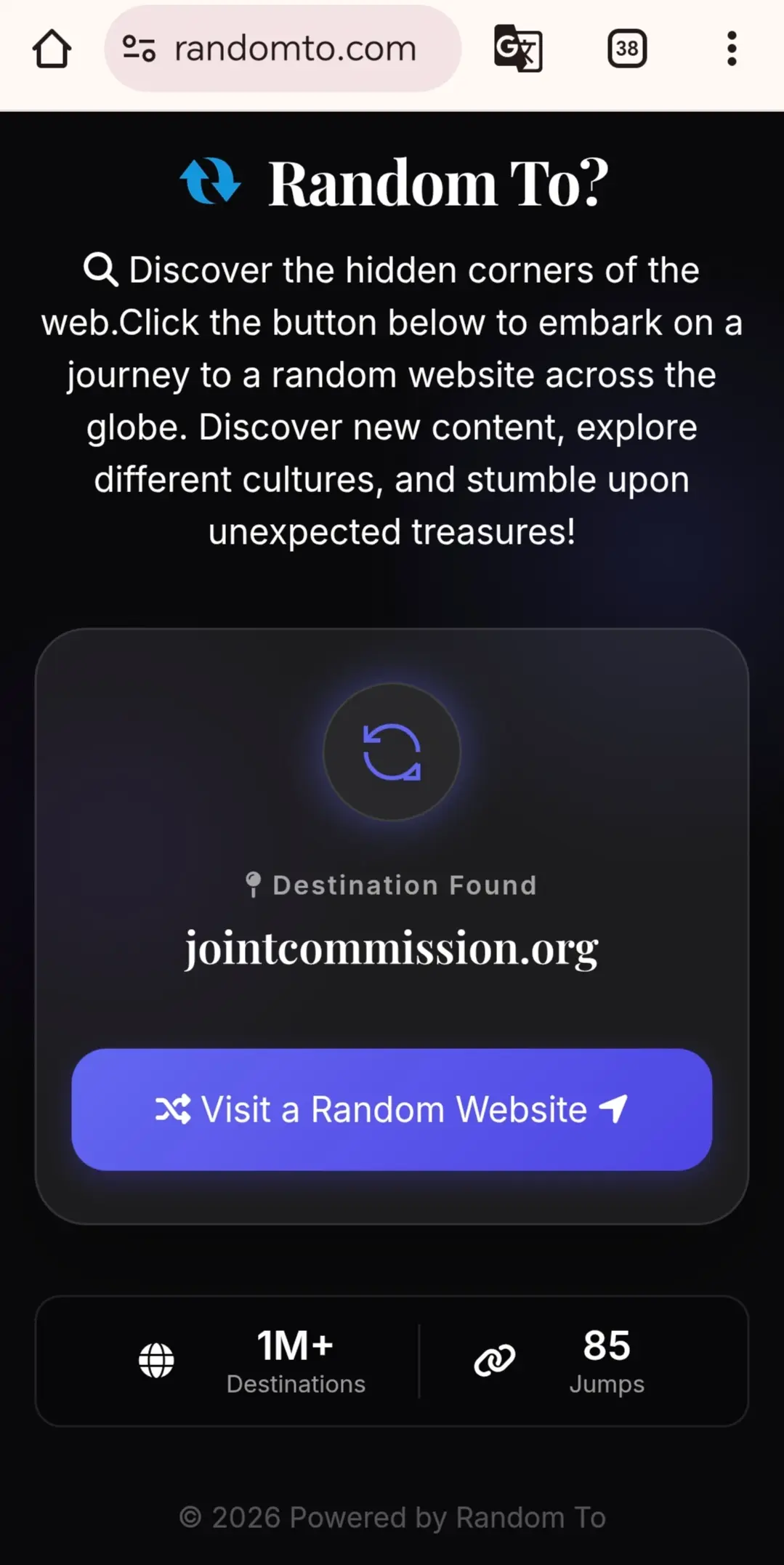Open the browser overflow menu
Image resolution: width=784 pixels, height=1565 pixels.
[732, 49]
